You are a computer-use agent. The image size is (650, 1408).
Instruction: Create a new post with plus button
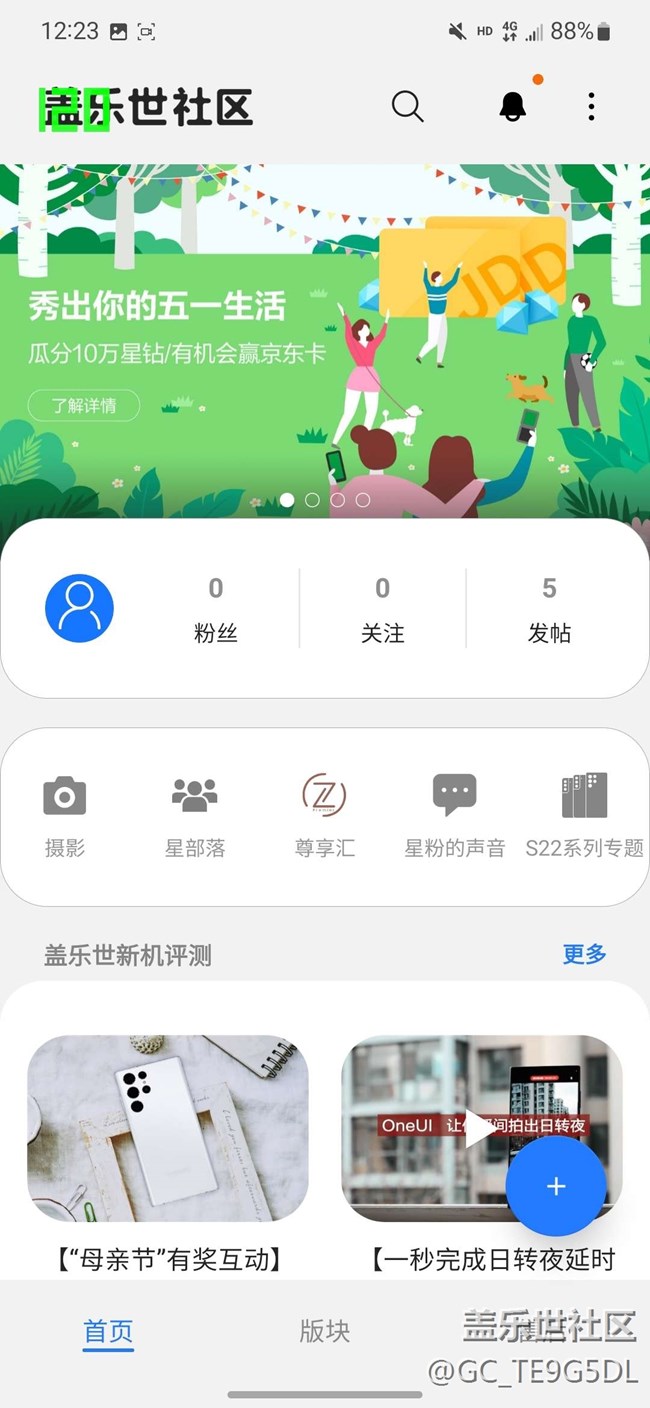[x=556, y=1186]
